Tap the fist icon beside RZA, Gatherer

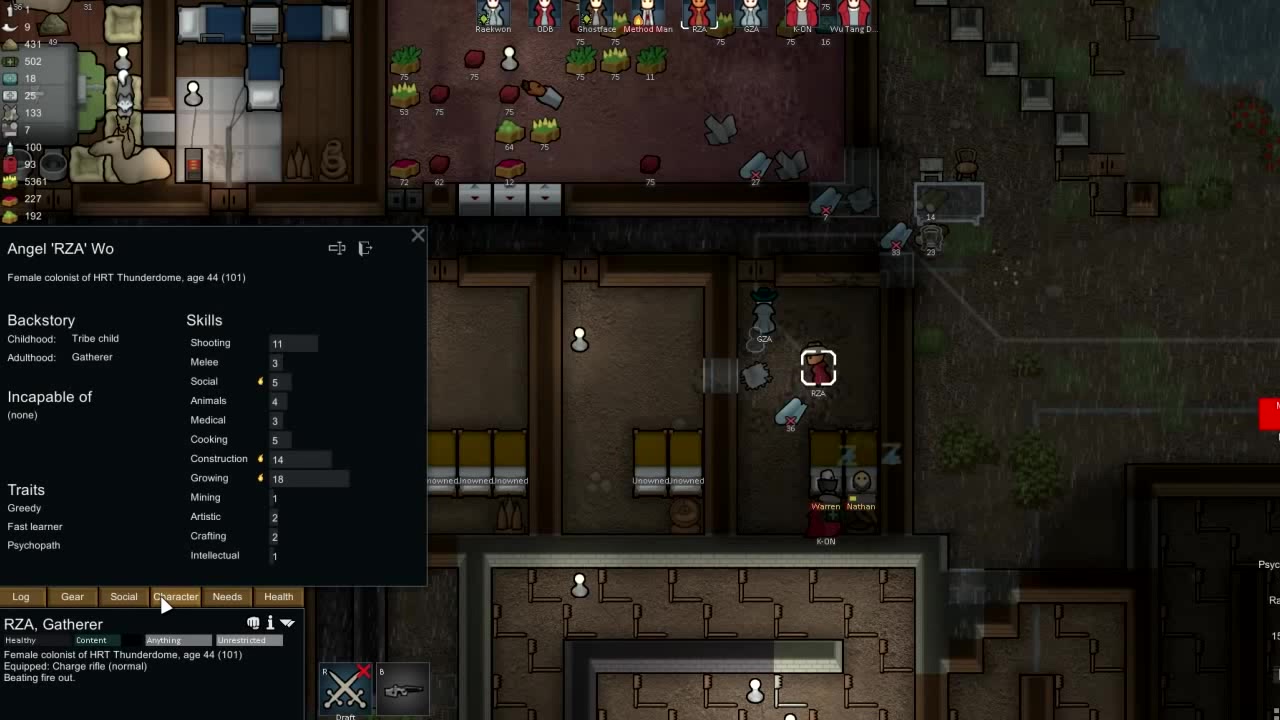coord(253,623)
